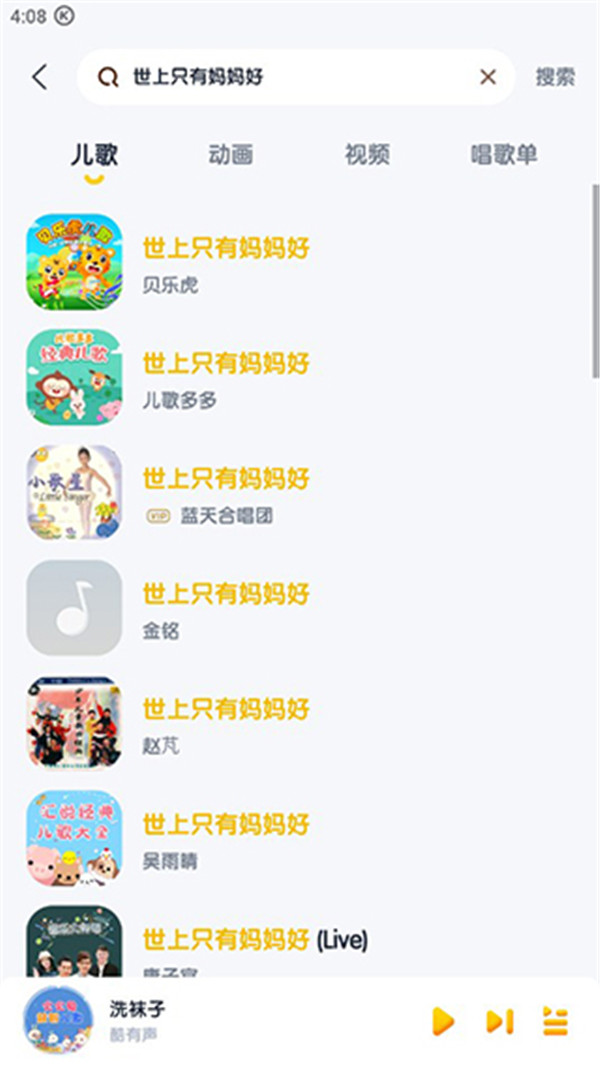Go back using the top-left arrow

40,77
